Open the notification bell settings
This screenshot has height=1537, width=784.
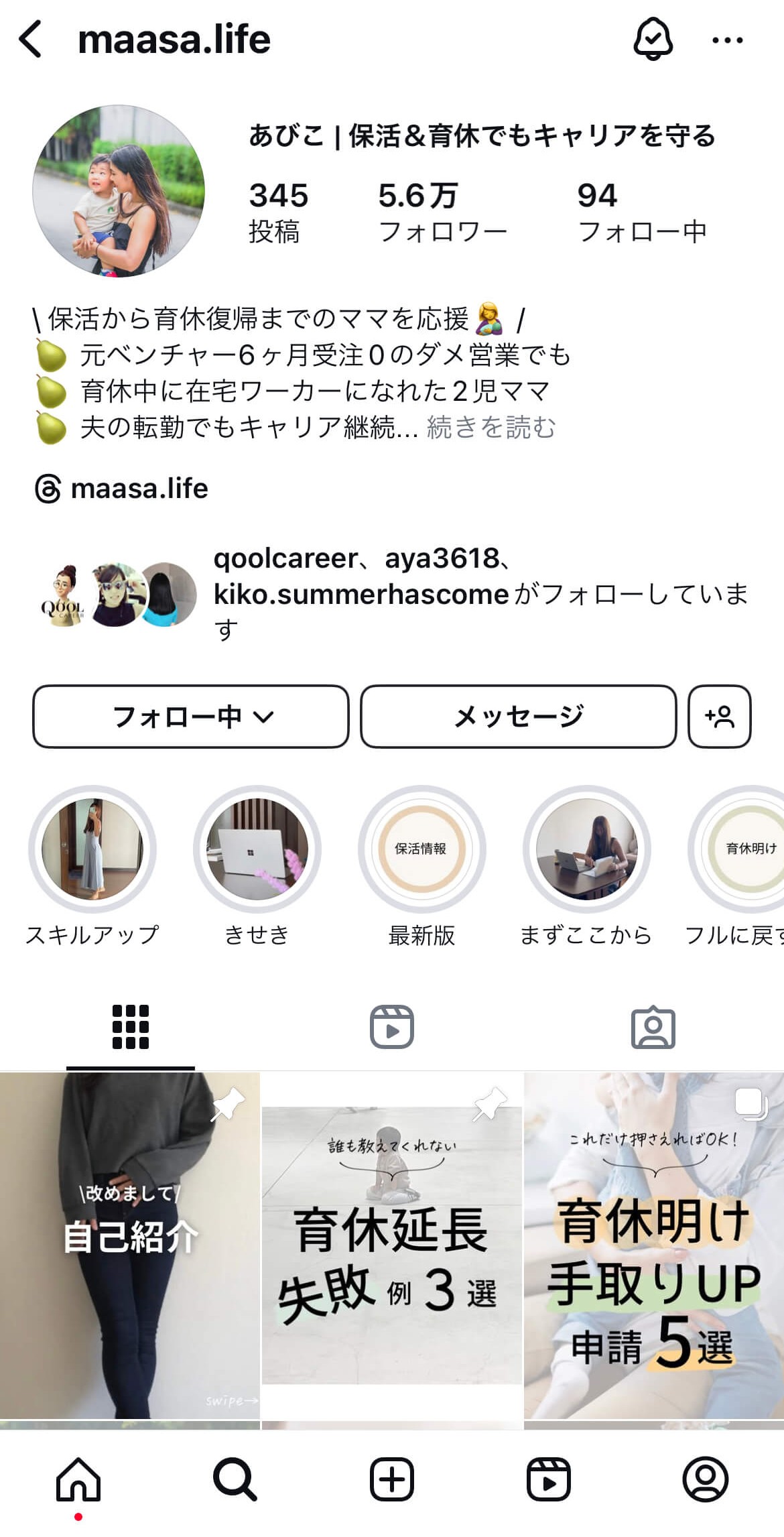pyautogui.click(x=653, y=40)
